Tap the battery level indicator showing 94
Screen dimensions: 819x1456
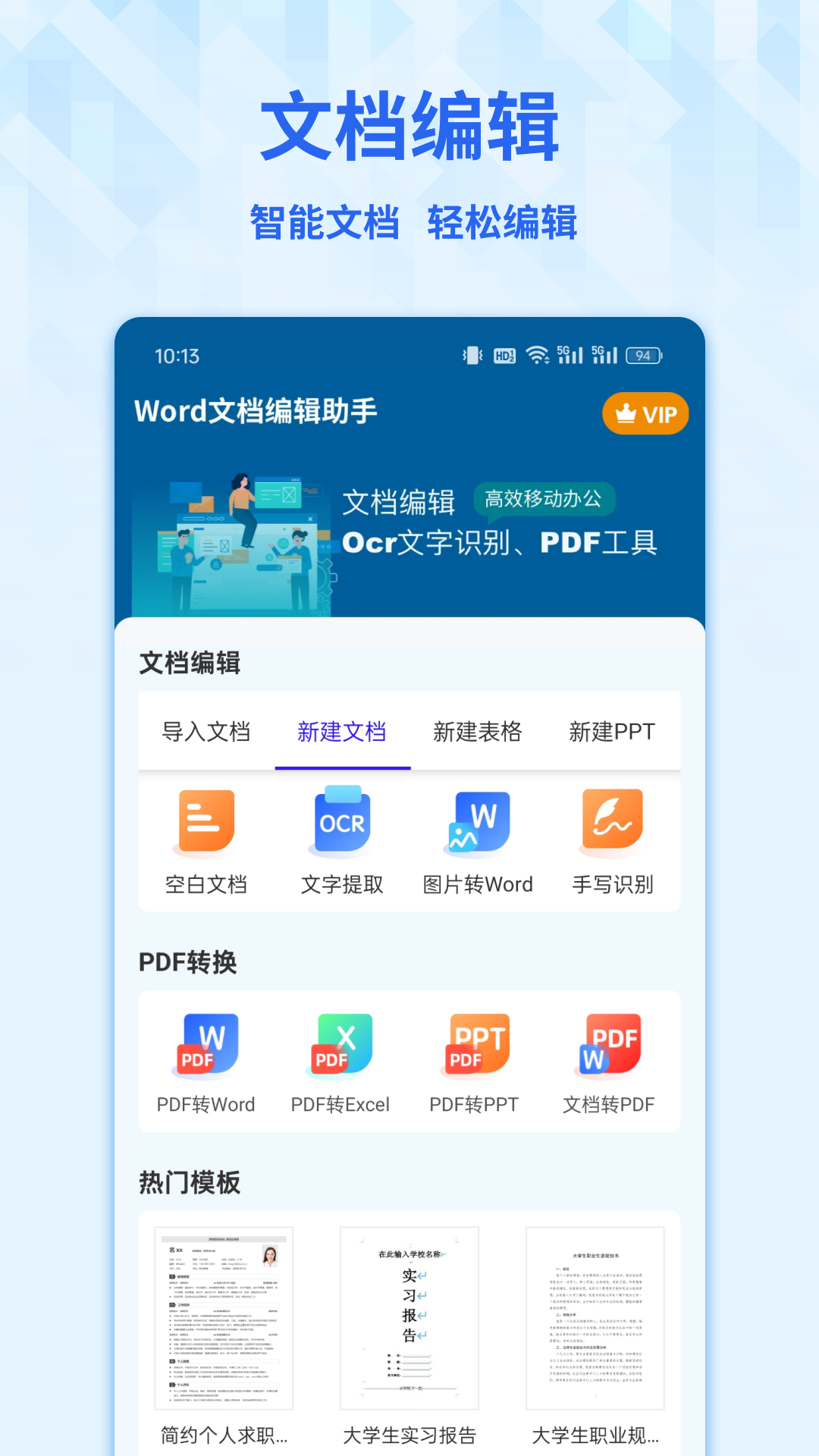(643, 355)
